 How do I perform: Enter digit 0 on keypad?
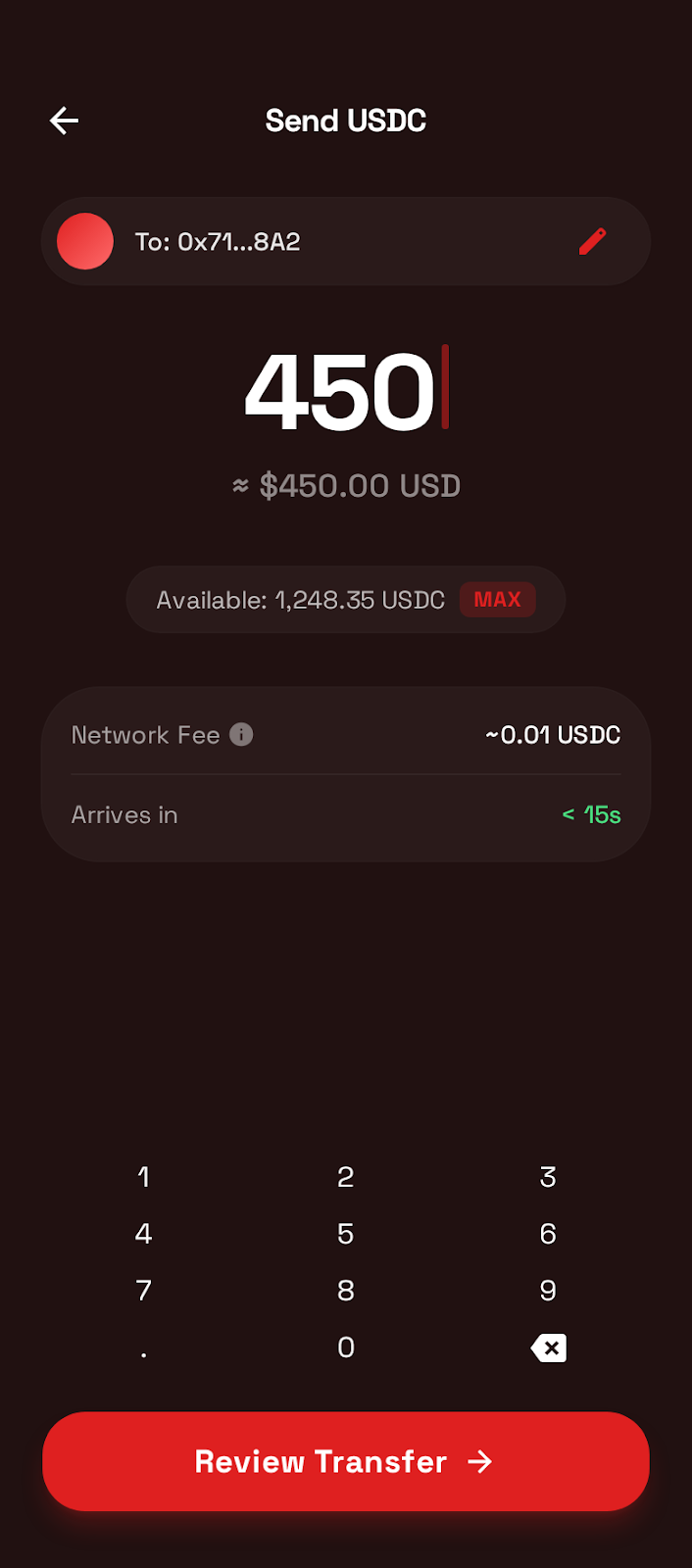345,1347
